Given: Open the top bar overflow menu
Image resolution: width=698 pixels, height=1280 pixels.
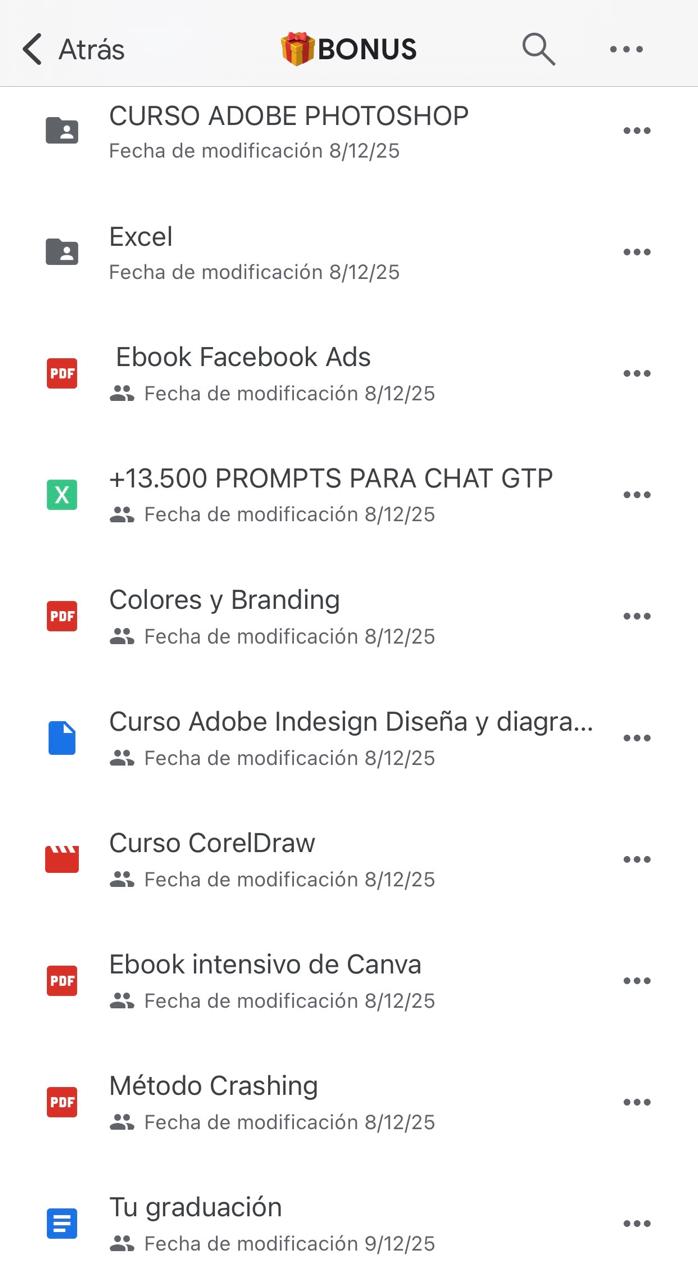Looking at the screenshot, I should (x=626, y=49).
